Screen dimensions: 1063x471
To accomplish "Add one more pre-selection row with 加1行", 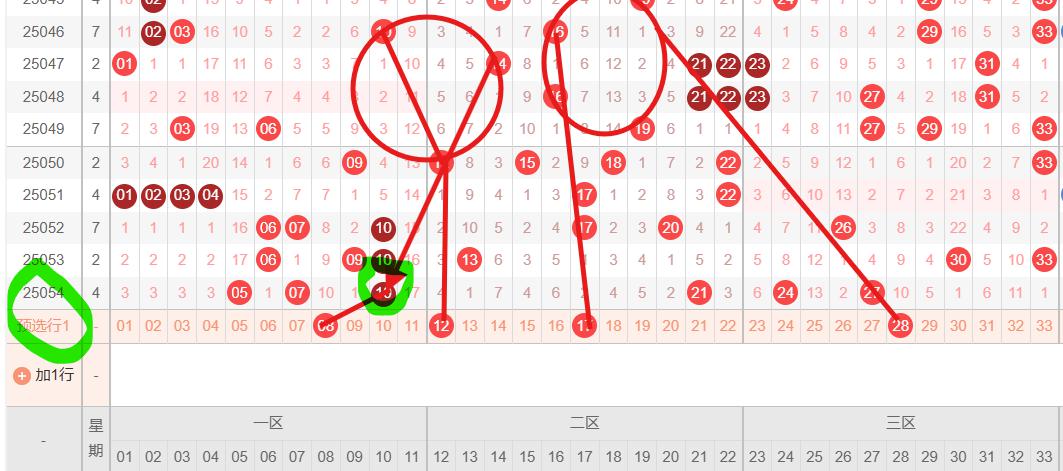I will 44,375.
